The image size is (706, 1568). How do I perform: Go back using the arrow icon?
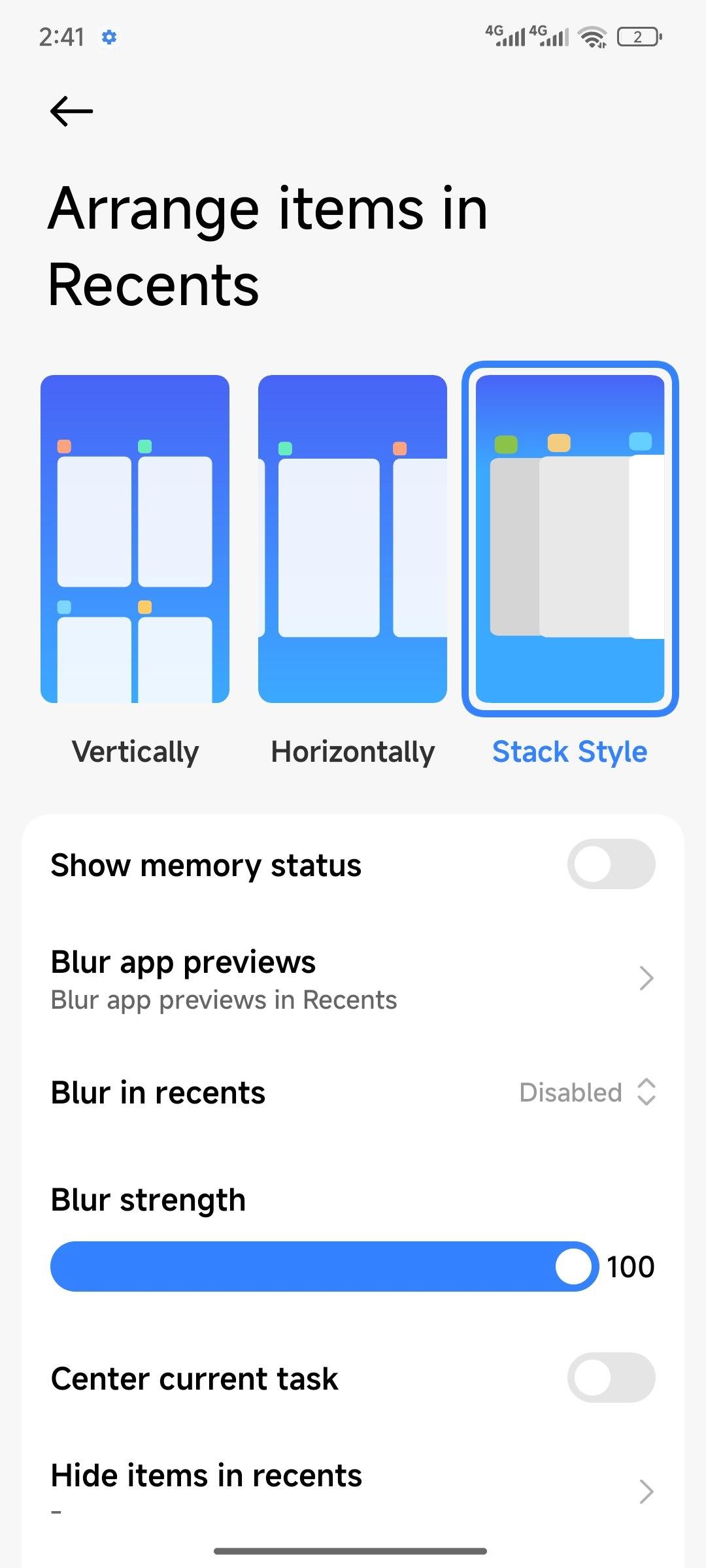pyautogui.click(x=71, y=111)
